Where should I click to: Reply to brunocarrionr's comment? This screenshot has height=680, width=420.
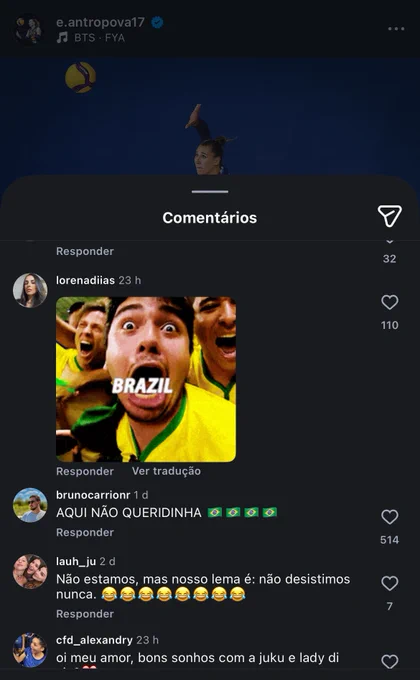coord(85,533)
